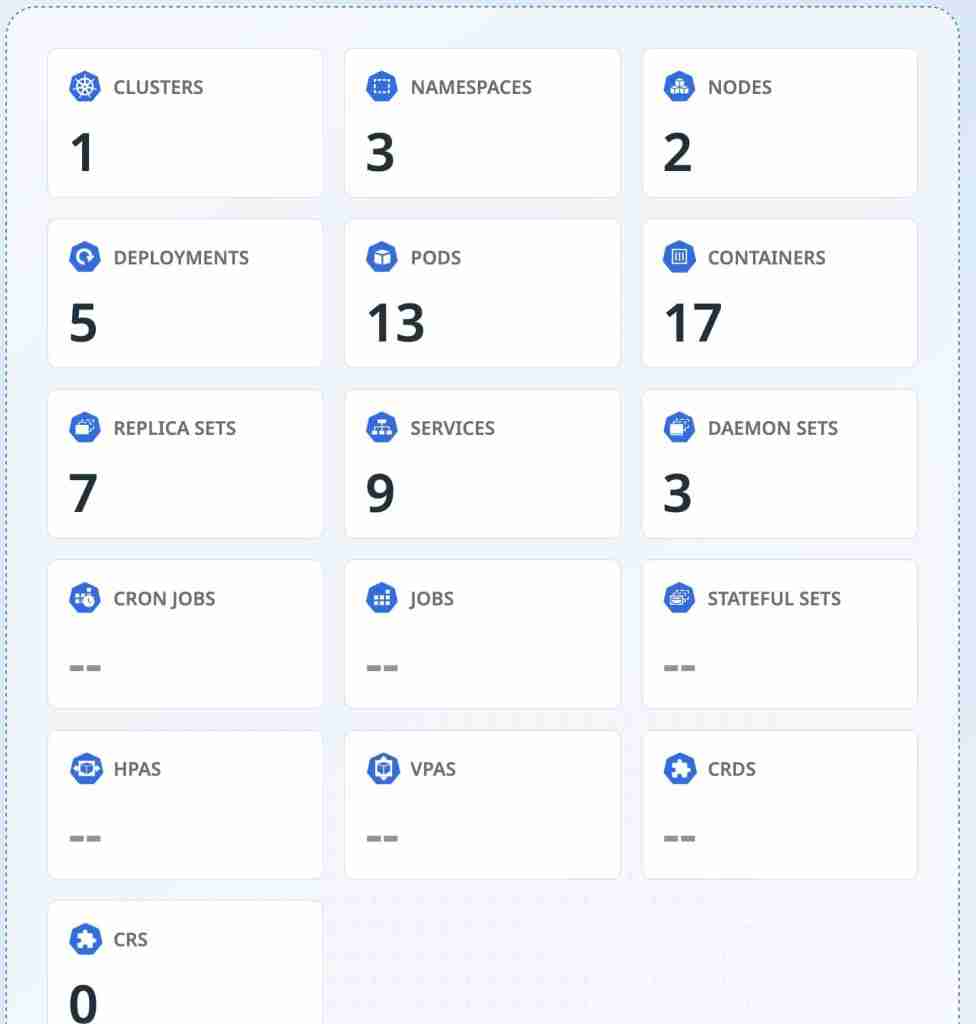View the CRDs card
This screenshot has width=976, height=1024.
(x=779, y=805)
